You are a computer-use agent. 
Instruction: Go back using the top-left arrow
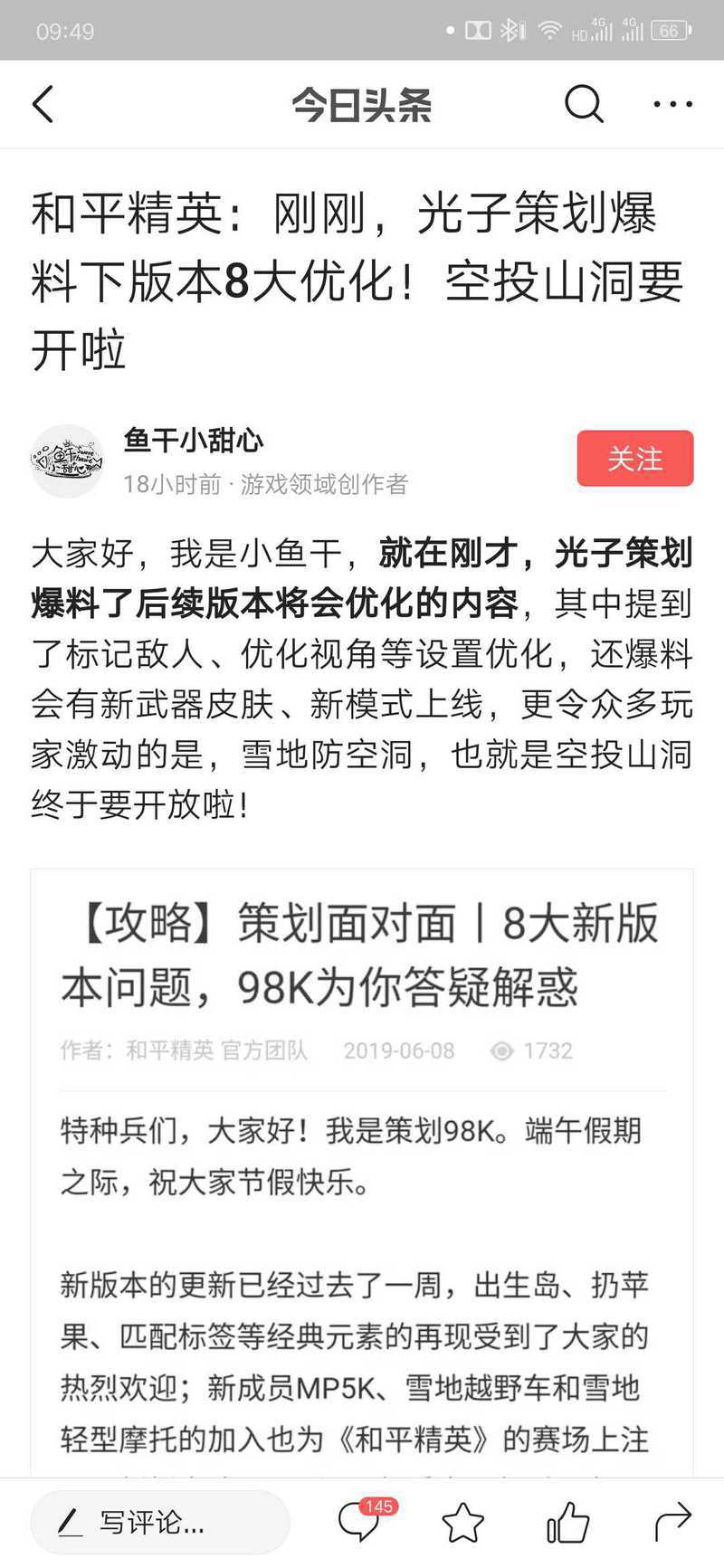pyautogui.click(x=43, y=104)
